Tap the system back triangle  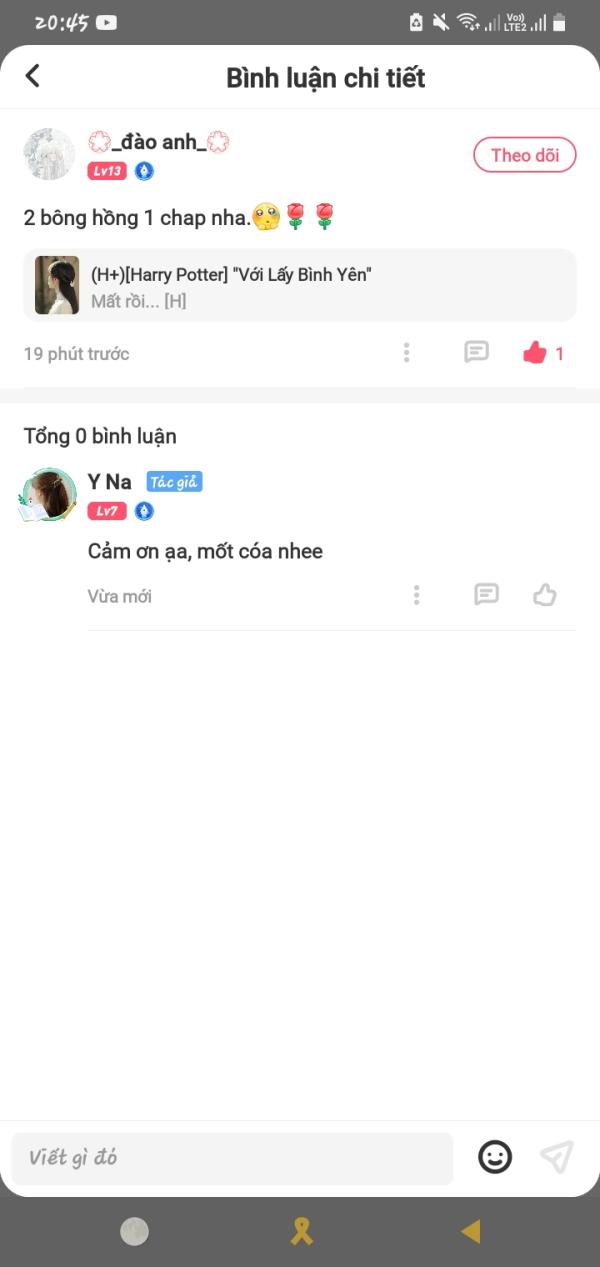pyautogui.click(x=470, y=1232)
